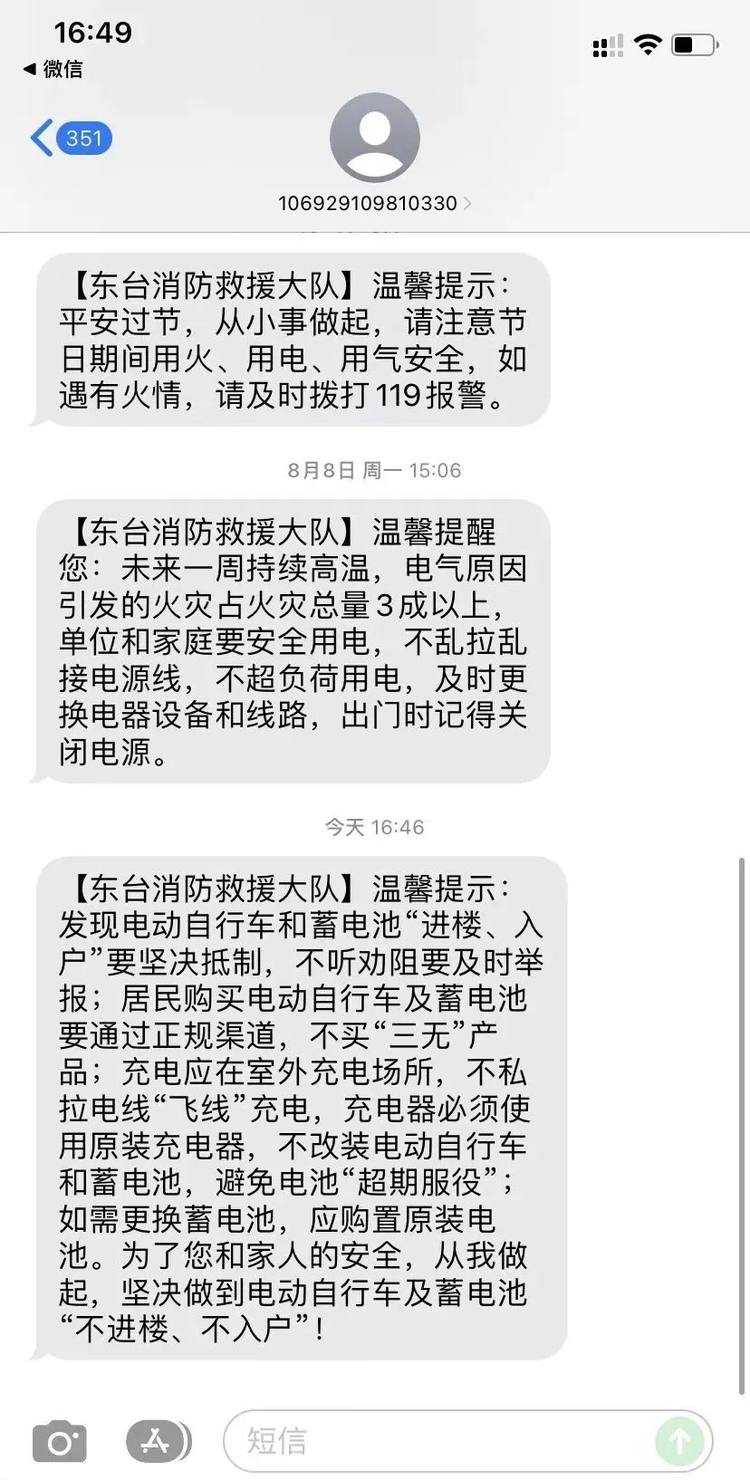This screenshot has width=750, height=1480.
Task: Tap the 短信 text message field
Action: tap(440, 1440)
